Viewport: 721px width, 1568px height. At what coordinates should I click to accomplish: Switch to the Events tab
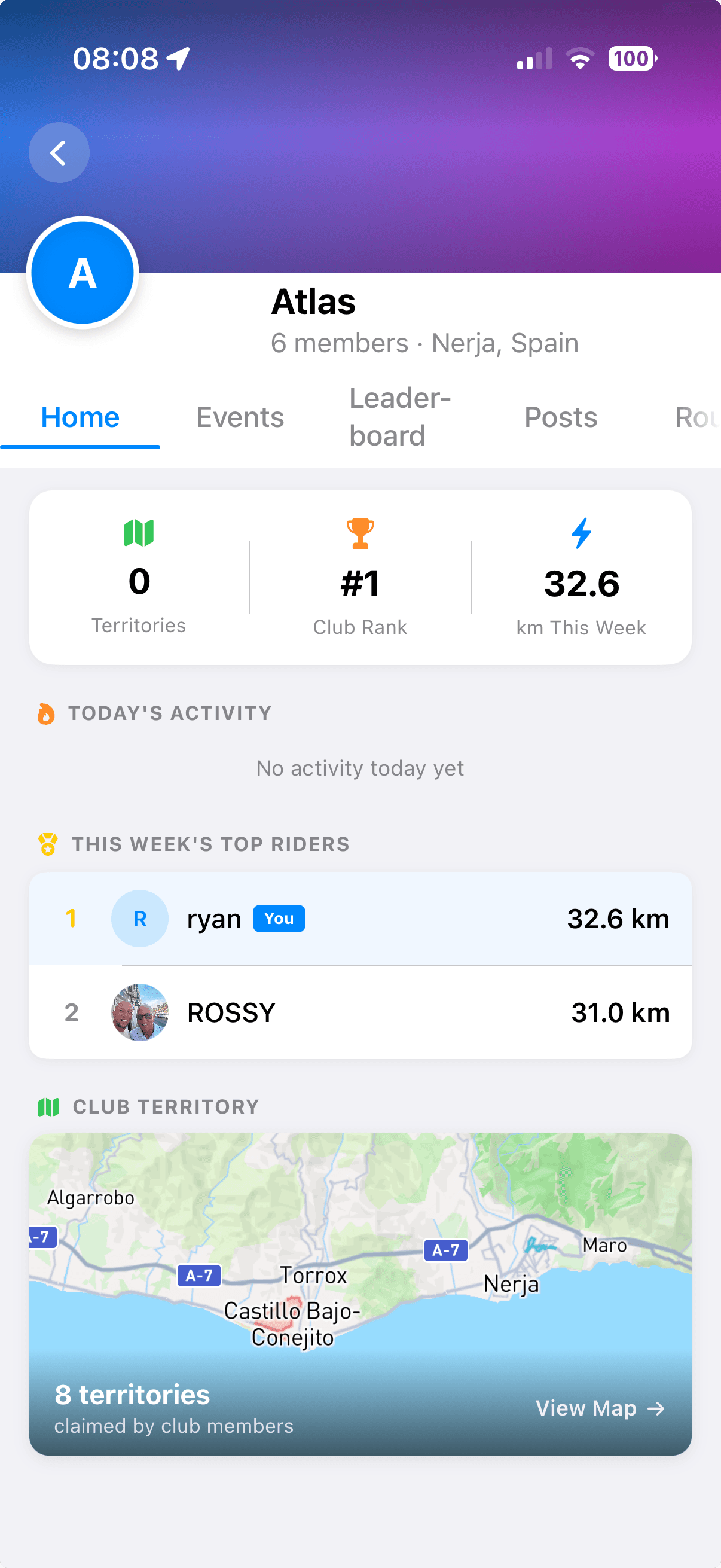click(240, 417)
